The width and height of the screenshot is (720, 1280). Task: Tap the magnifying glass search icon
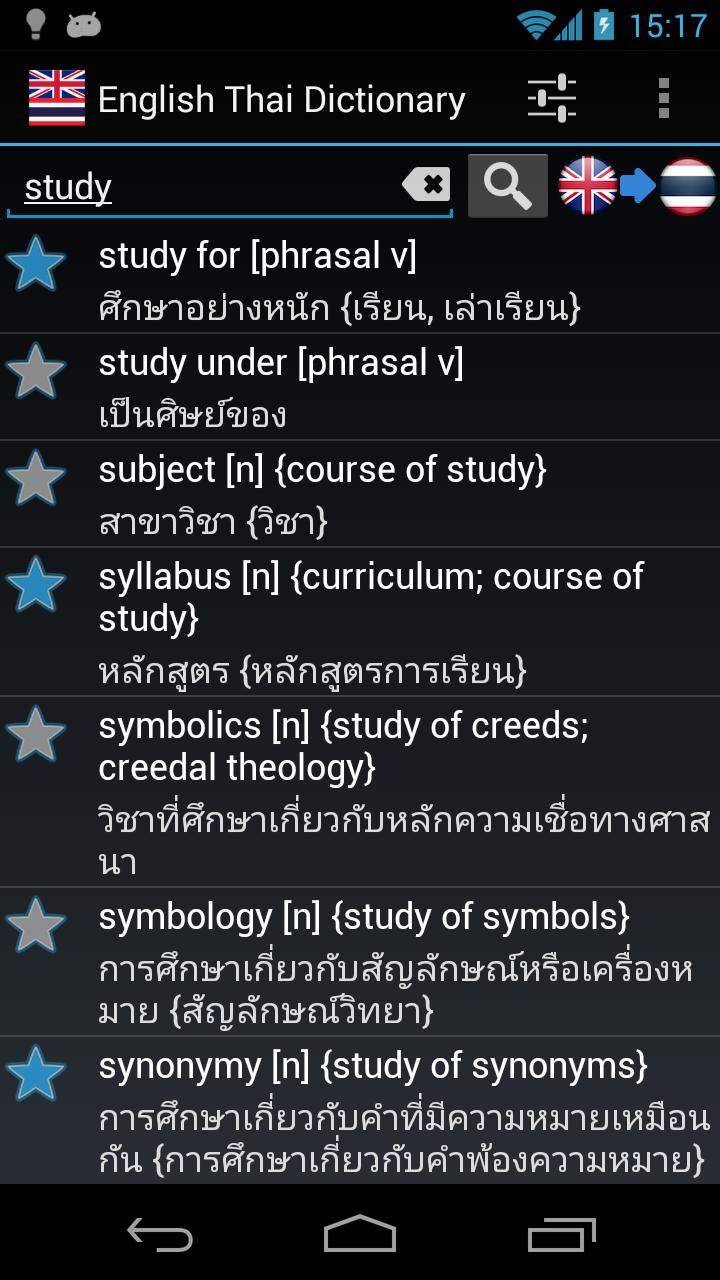pyautogui.click(x=508, y=186)
